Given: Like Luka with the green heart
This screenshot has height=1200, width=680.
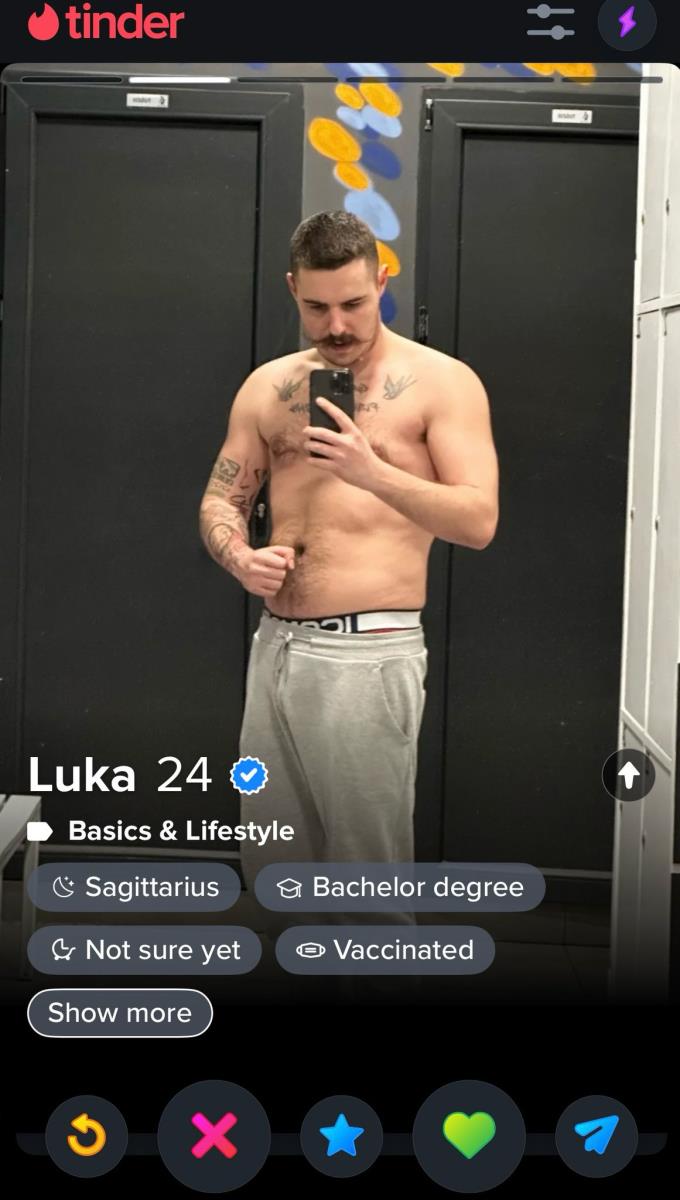Looking at the screenshot, I should (469, 1136).
